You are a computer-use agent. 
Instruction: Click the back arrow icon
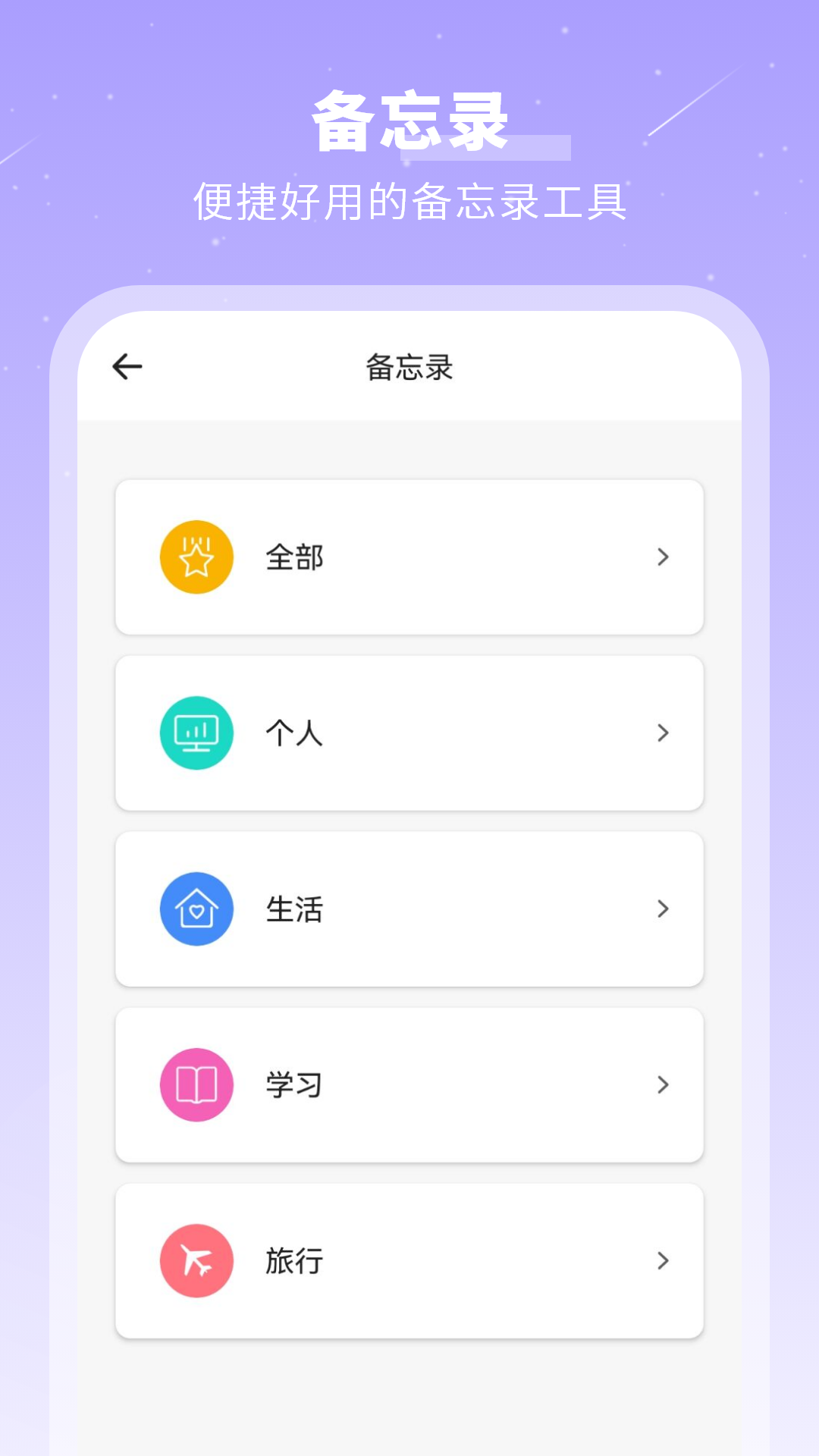pyautogui.click(x=127, y=366)
